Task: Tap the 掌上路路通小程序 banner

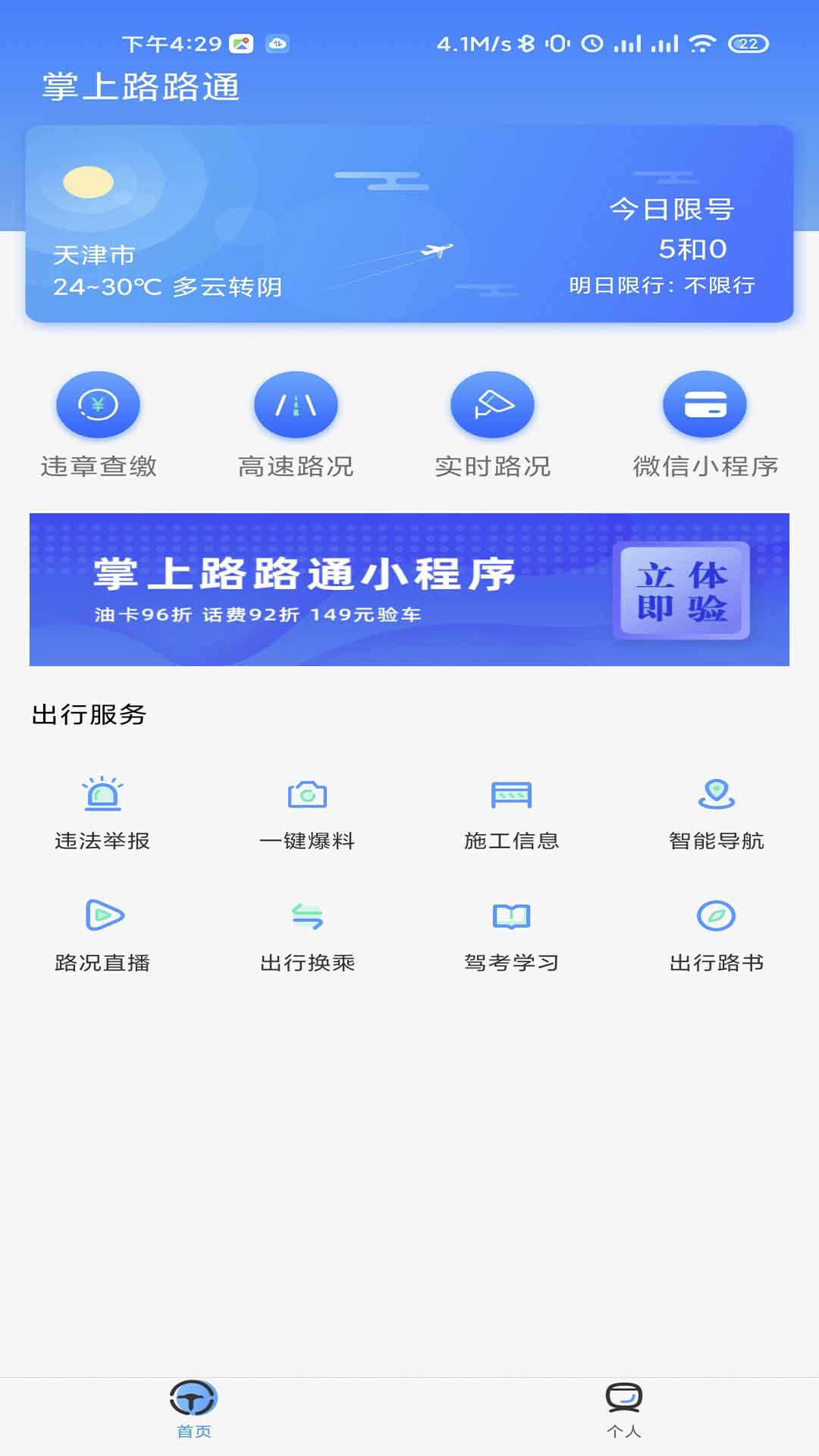Action: 409,589
